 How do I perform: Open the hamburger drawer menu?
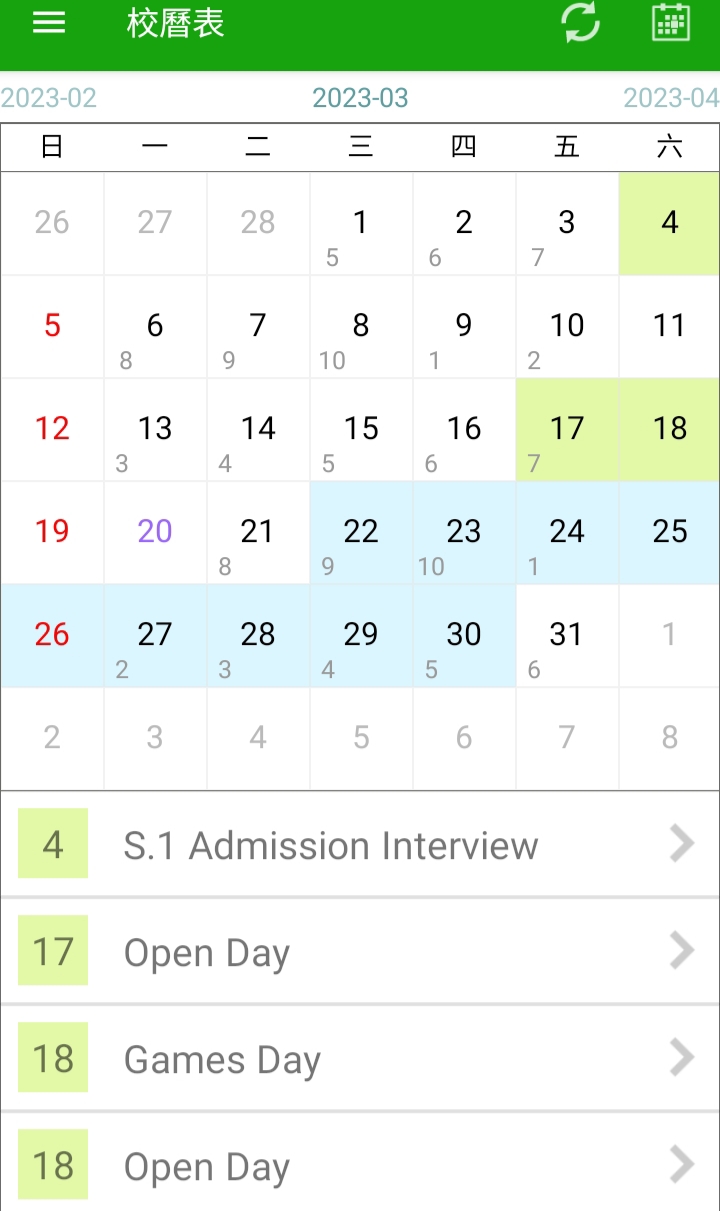(x=49, y=23)
